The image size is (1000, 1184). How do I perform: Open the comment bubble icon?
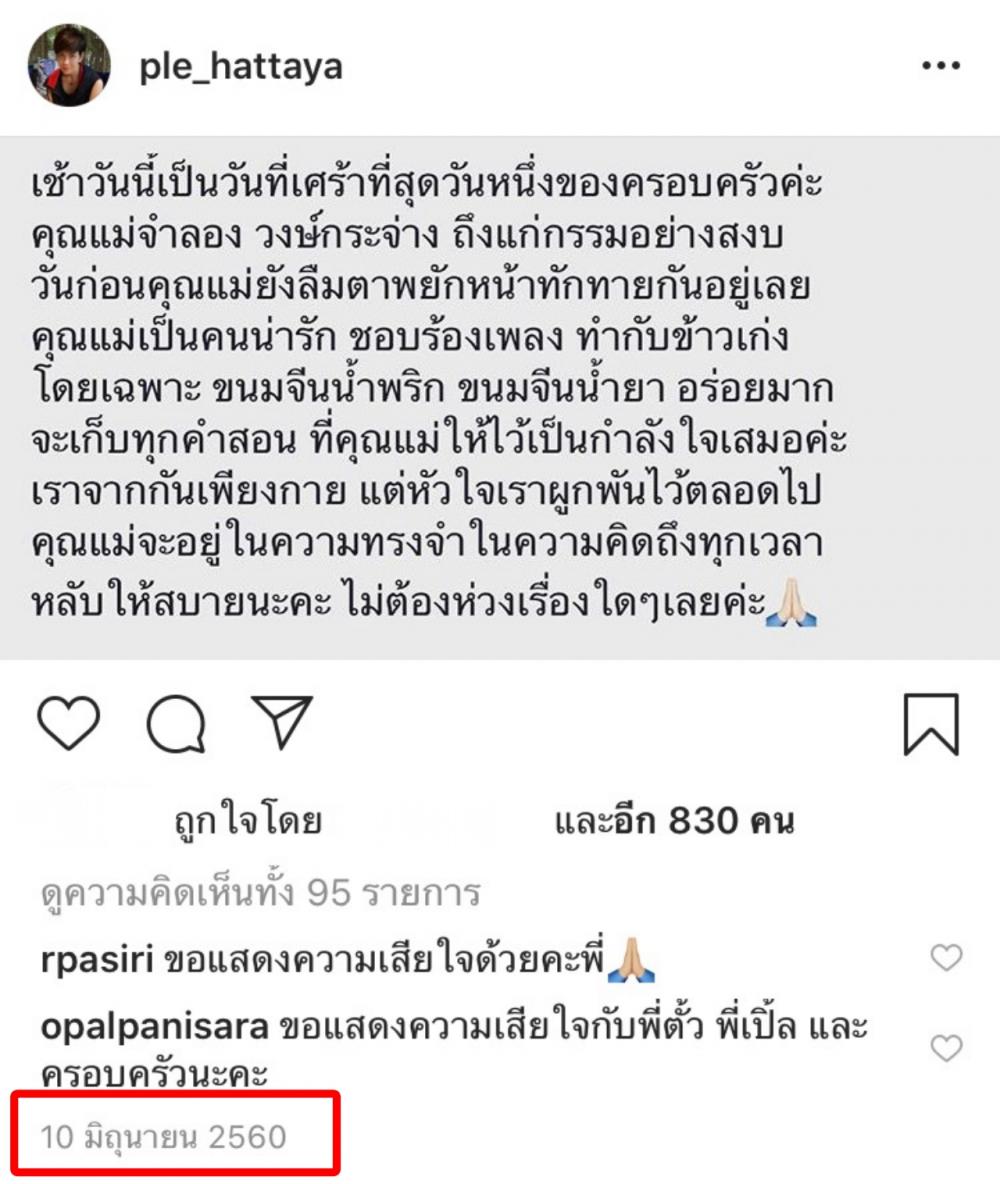click(177, 723)
